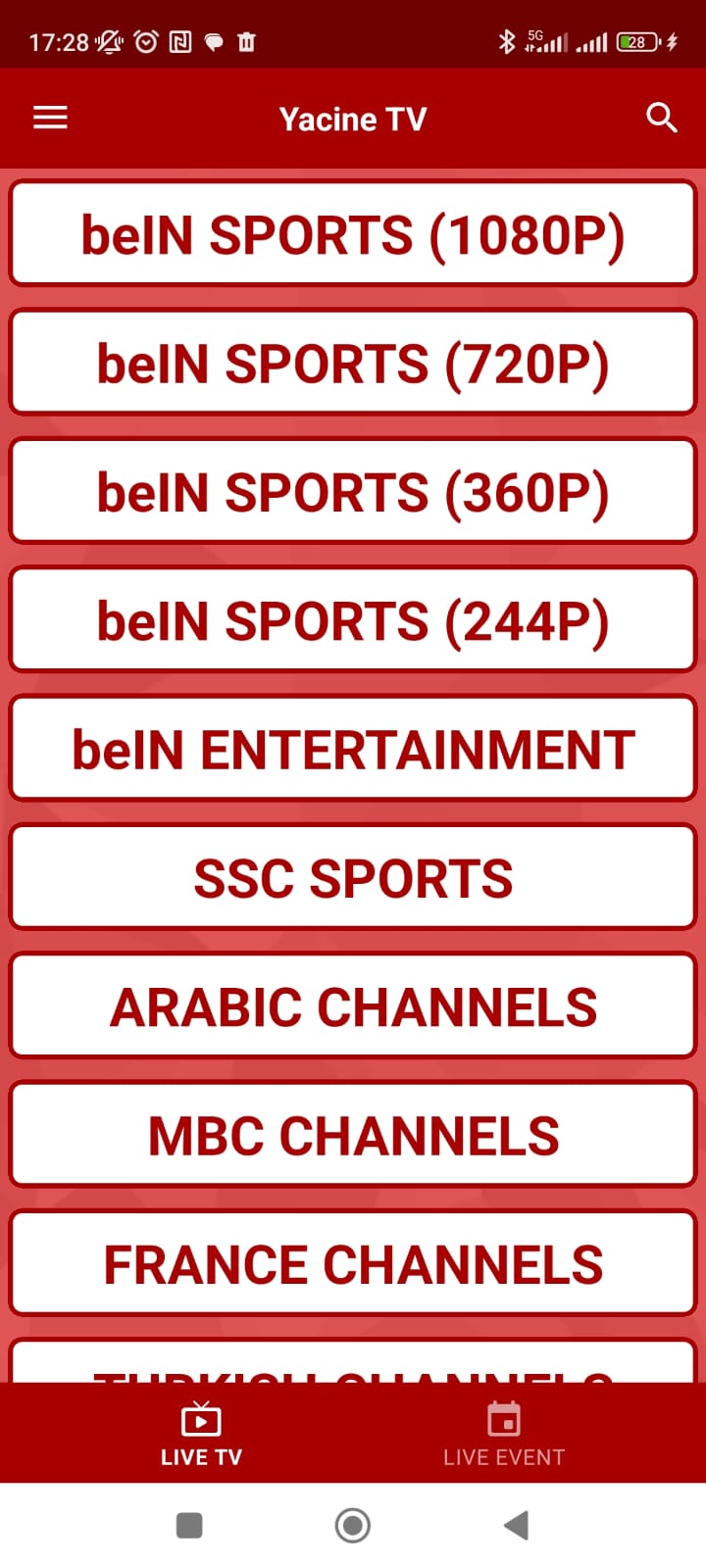View ARABIC CHANNELS list
Viewport: 706px width, 1568px height.
coord(353,1007)
